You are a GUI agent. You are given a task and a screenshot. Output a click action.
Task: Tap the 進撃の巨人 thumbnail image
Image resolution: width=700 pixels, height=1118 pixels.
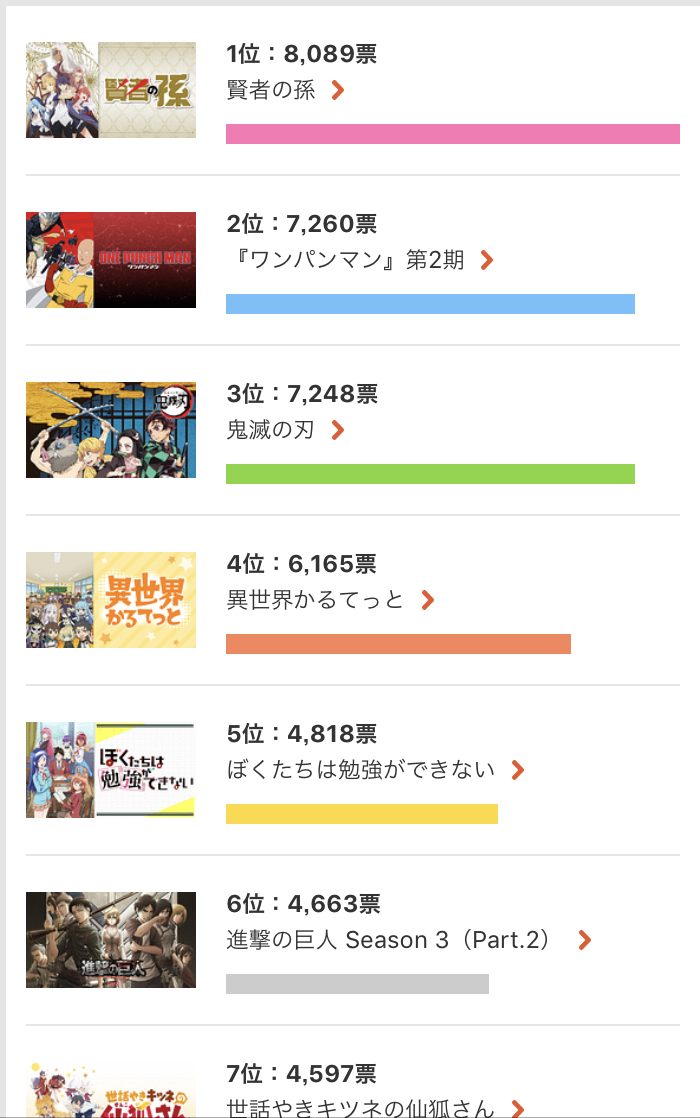[x=111, y=940]
